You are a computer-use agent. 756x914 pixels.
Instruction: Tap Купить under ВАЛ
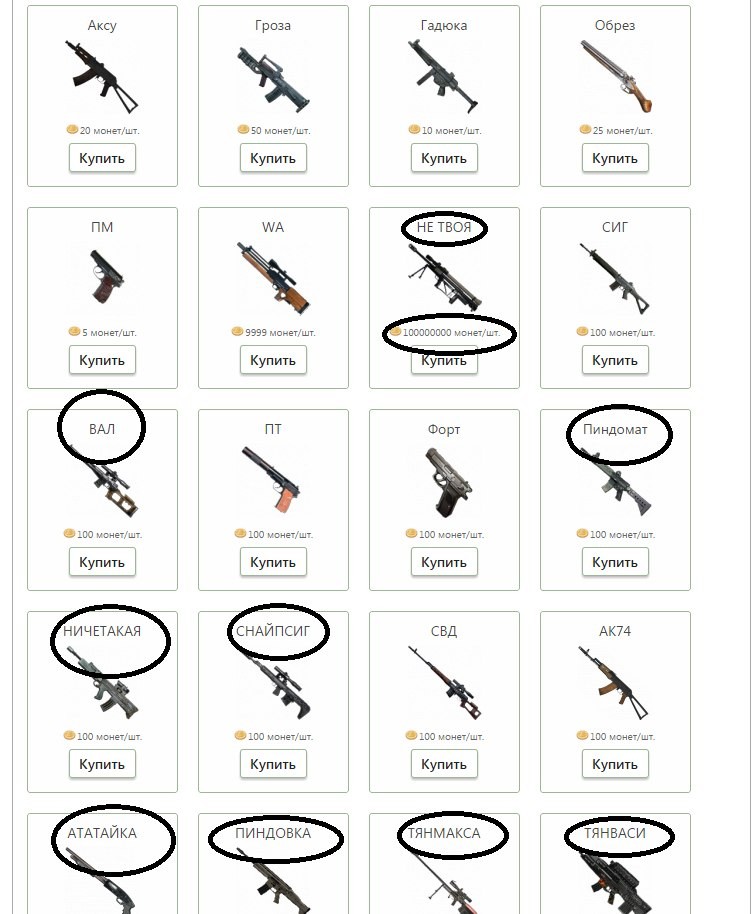click(102, 562)
